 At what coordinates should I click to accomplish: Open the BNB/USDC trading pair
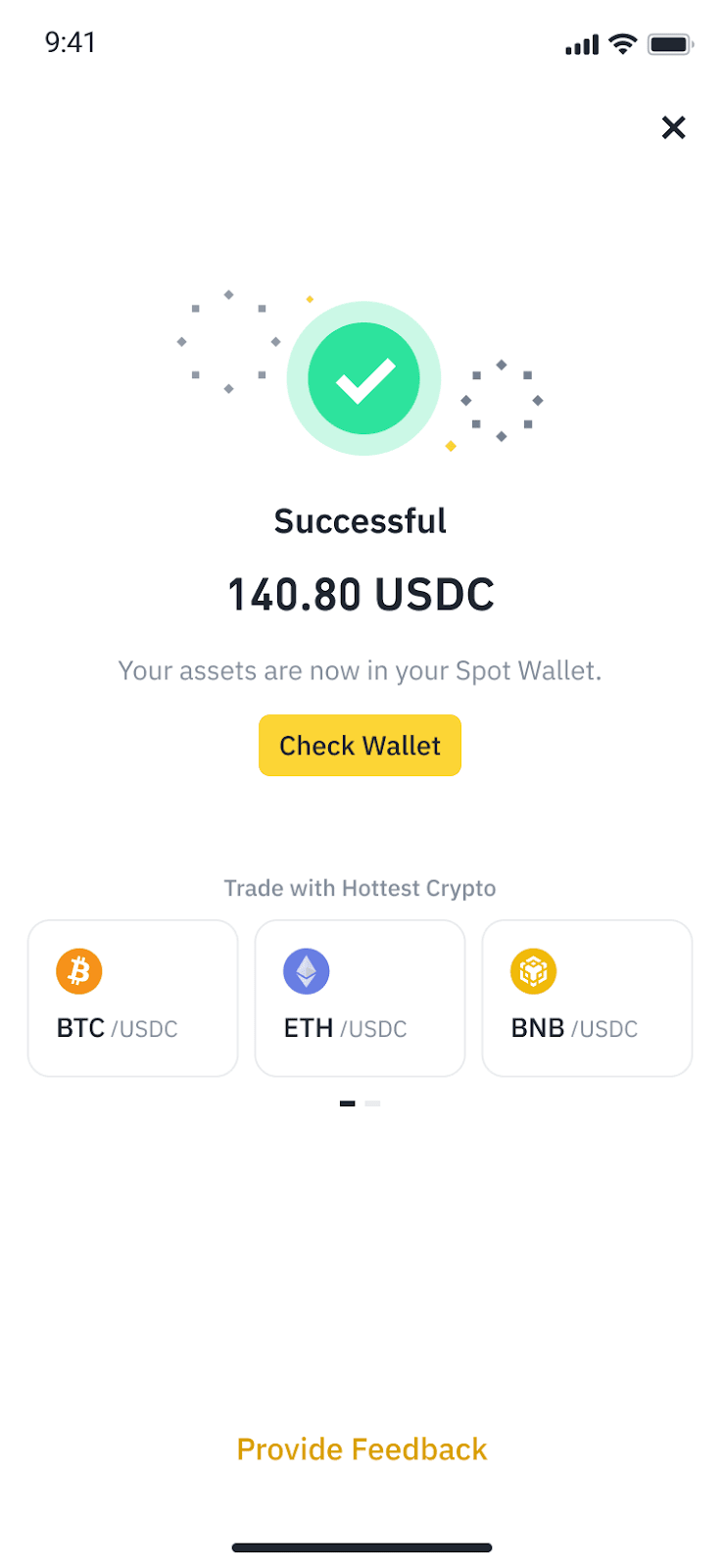tap(587, 998)
